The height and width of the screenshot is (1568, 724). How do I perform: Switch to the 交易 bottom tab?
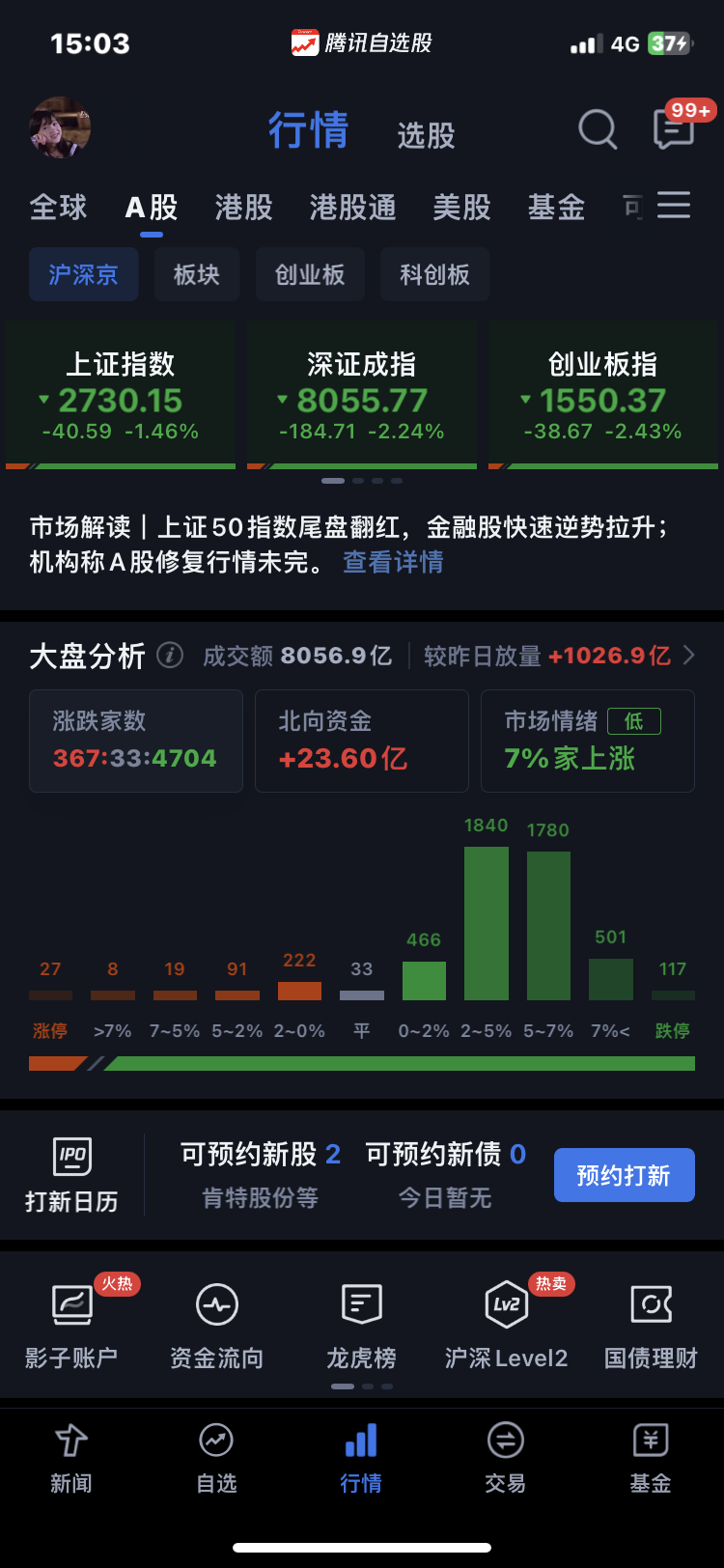click(506, 1458)
